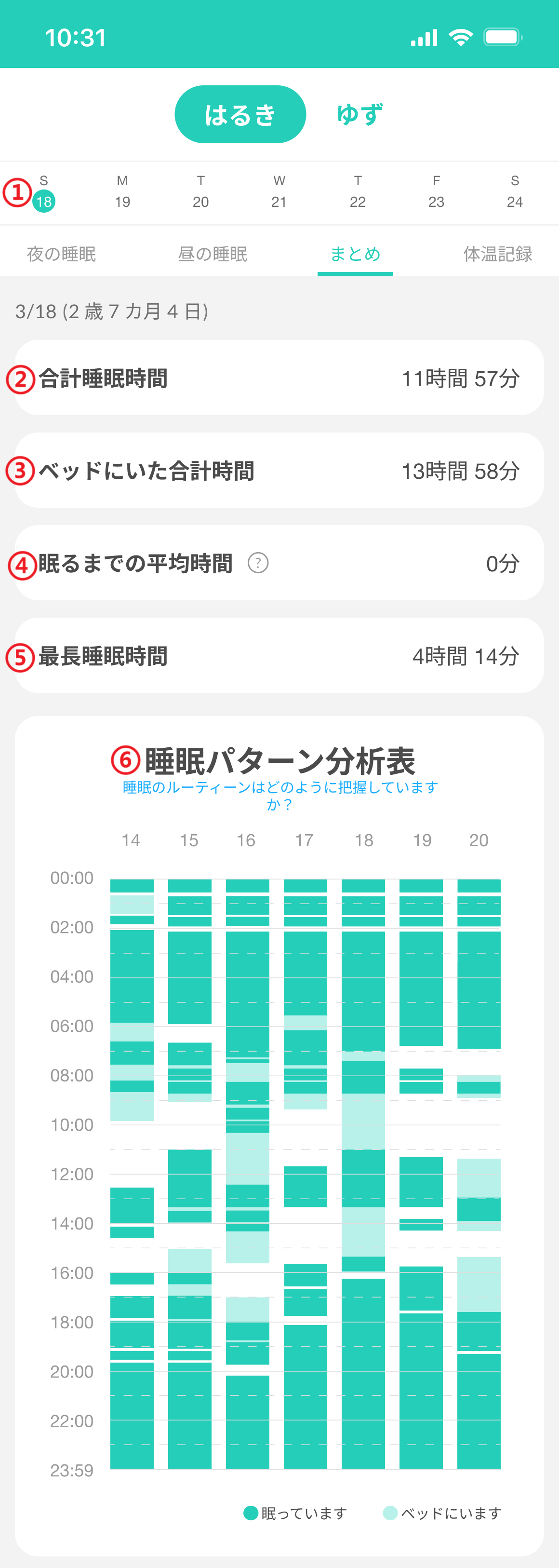Choose date 20 in the week strip

point(201,193)
